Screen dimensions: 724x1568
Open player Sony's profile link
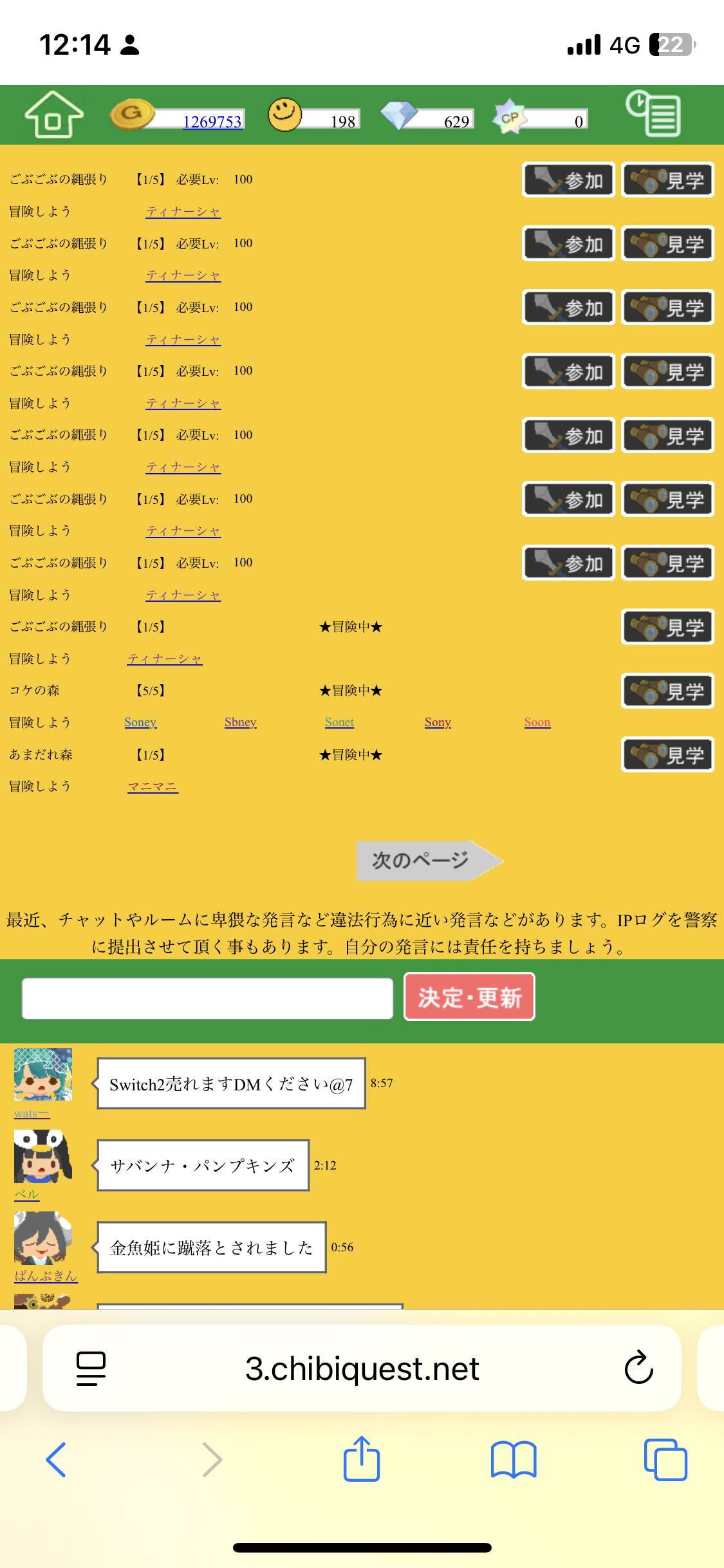pyautogui.click(x=438, y=722)
